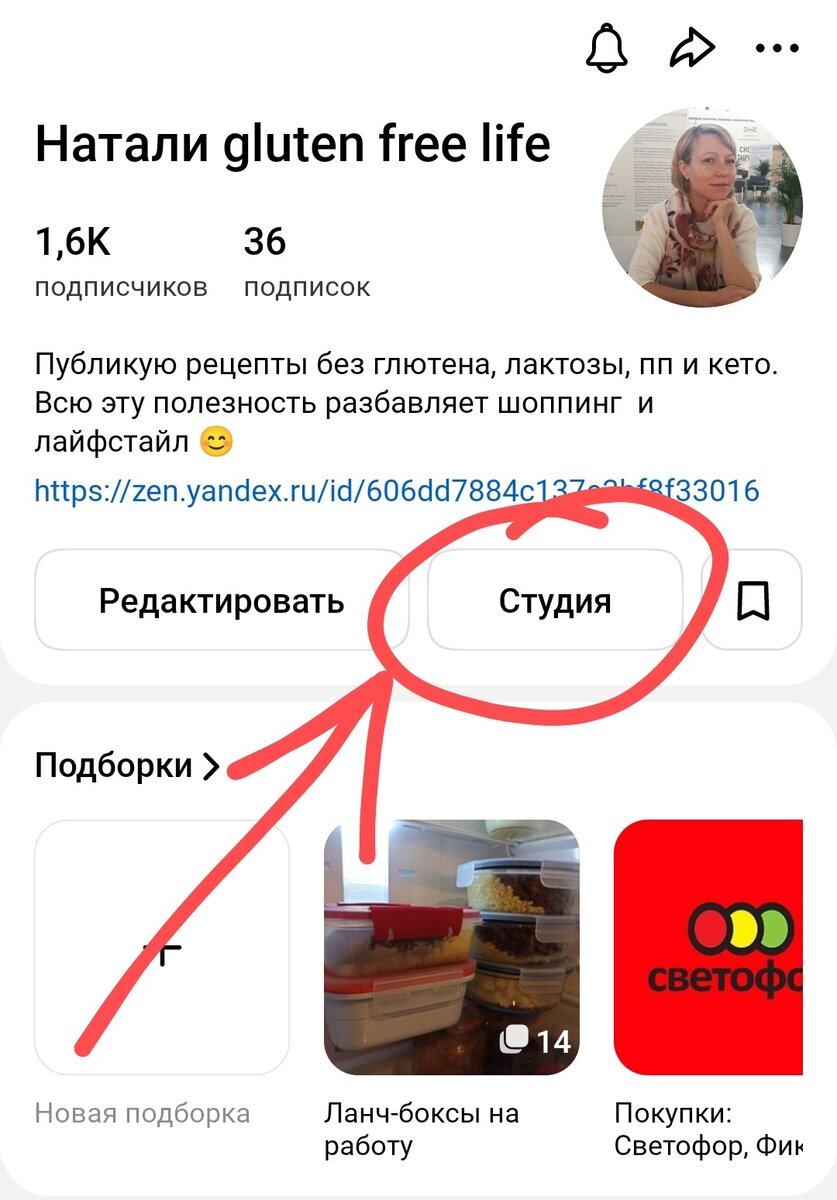Open the Ланч-боксы на работу collection

point(455,947)
